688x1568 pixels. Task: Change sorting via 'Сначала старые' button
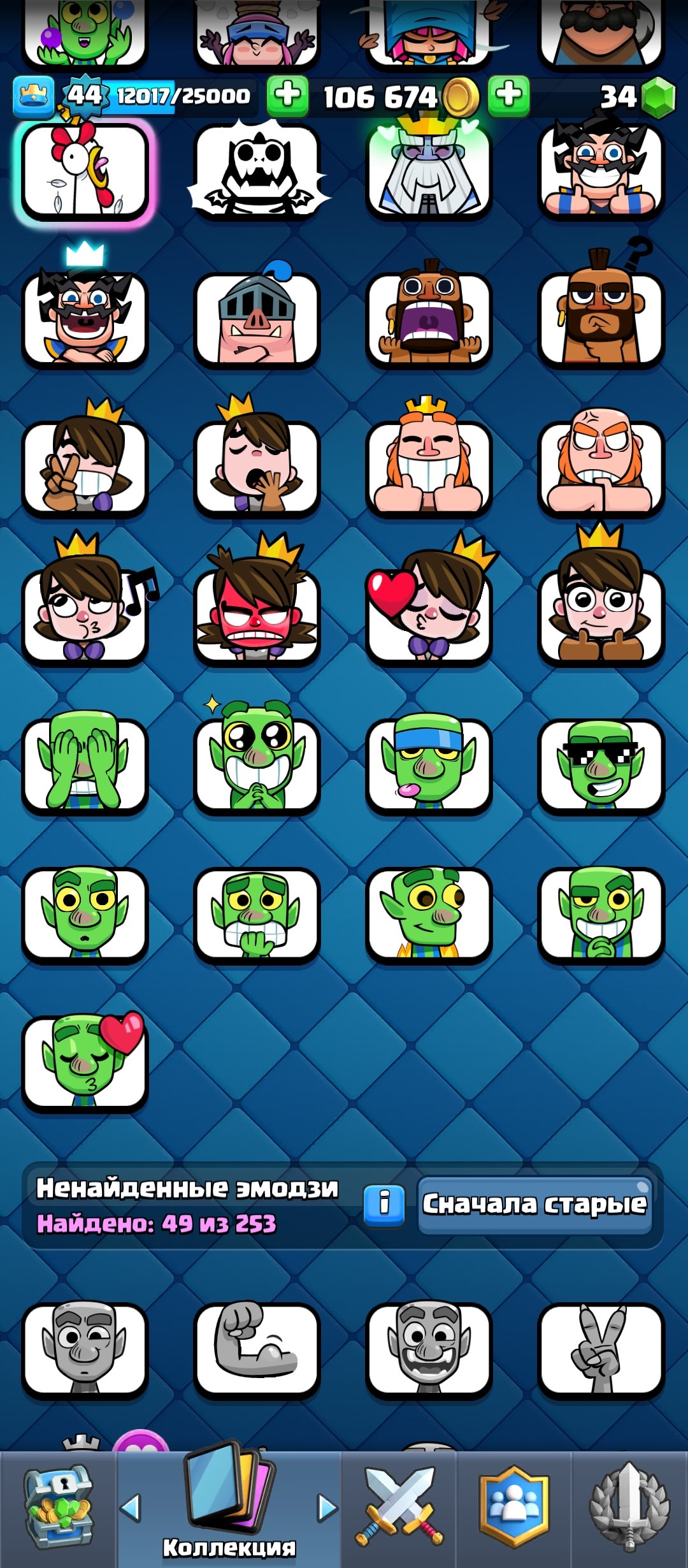click(534, 1205)
